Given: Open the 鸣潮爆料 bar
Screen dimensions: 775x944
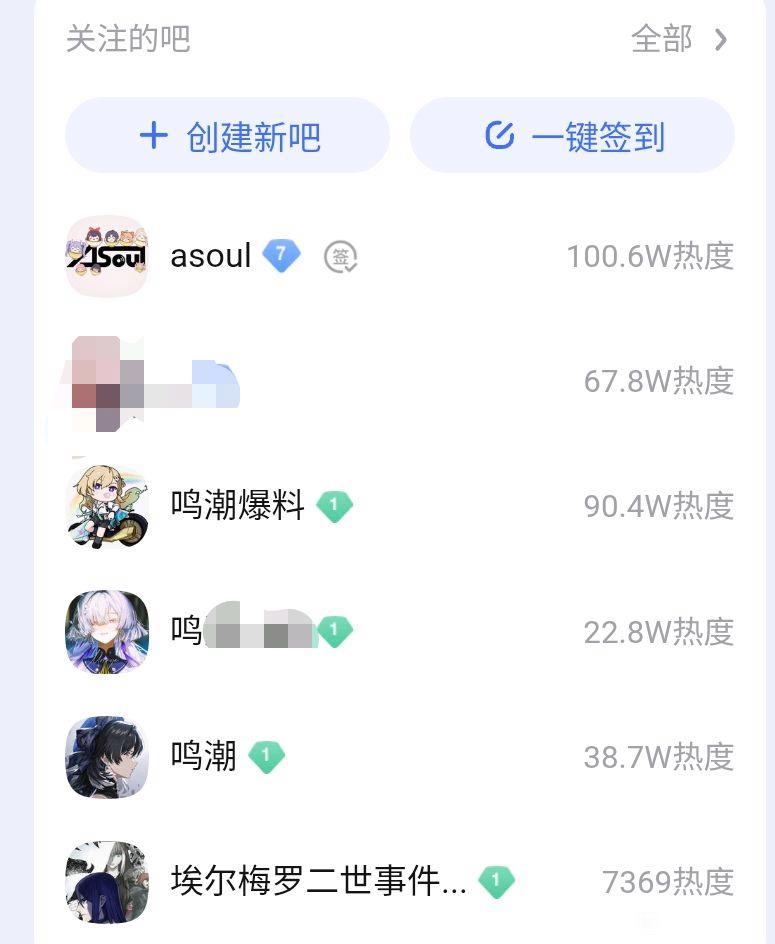Looking at the screenshot, I should (237, 506).
